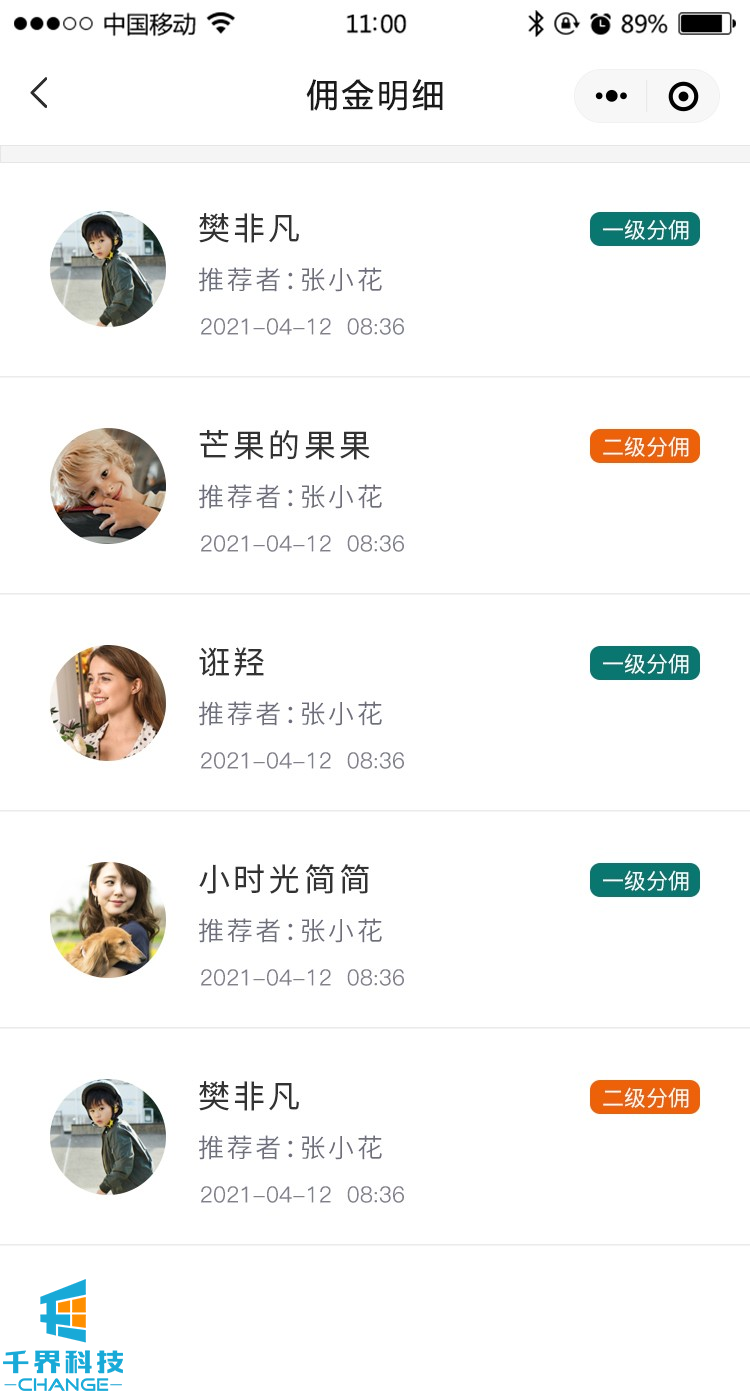Viewport: 750px width, 1395px height.
Task: Open 樊非凡's 二级分佣 record
Action: [375, 1138]
